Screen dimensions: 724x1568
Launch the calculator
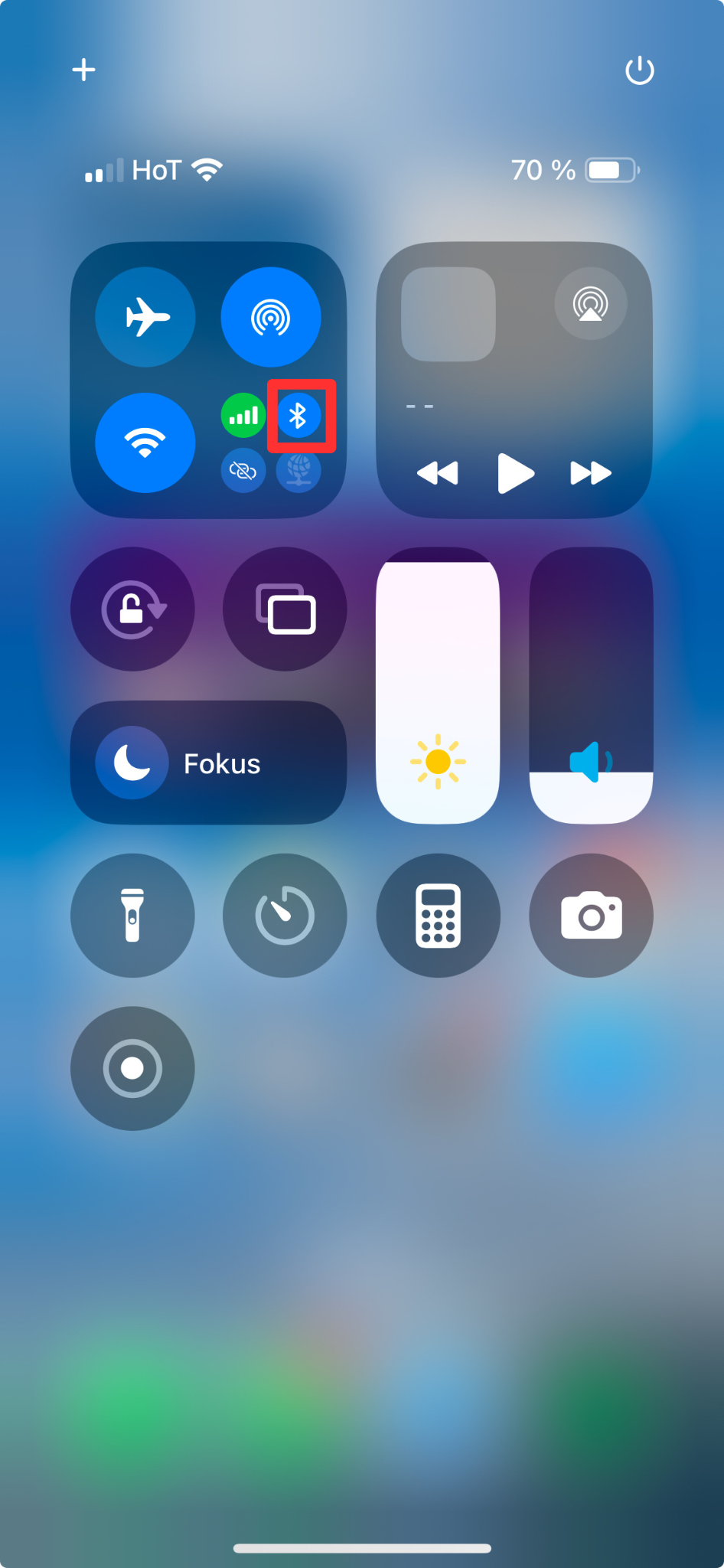(x=438, y=916)
